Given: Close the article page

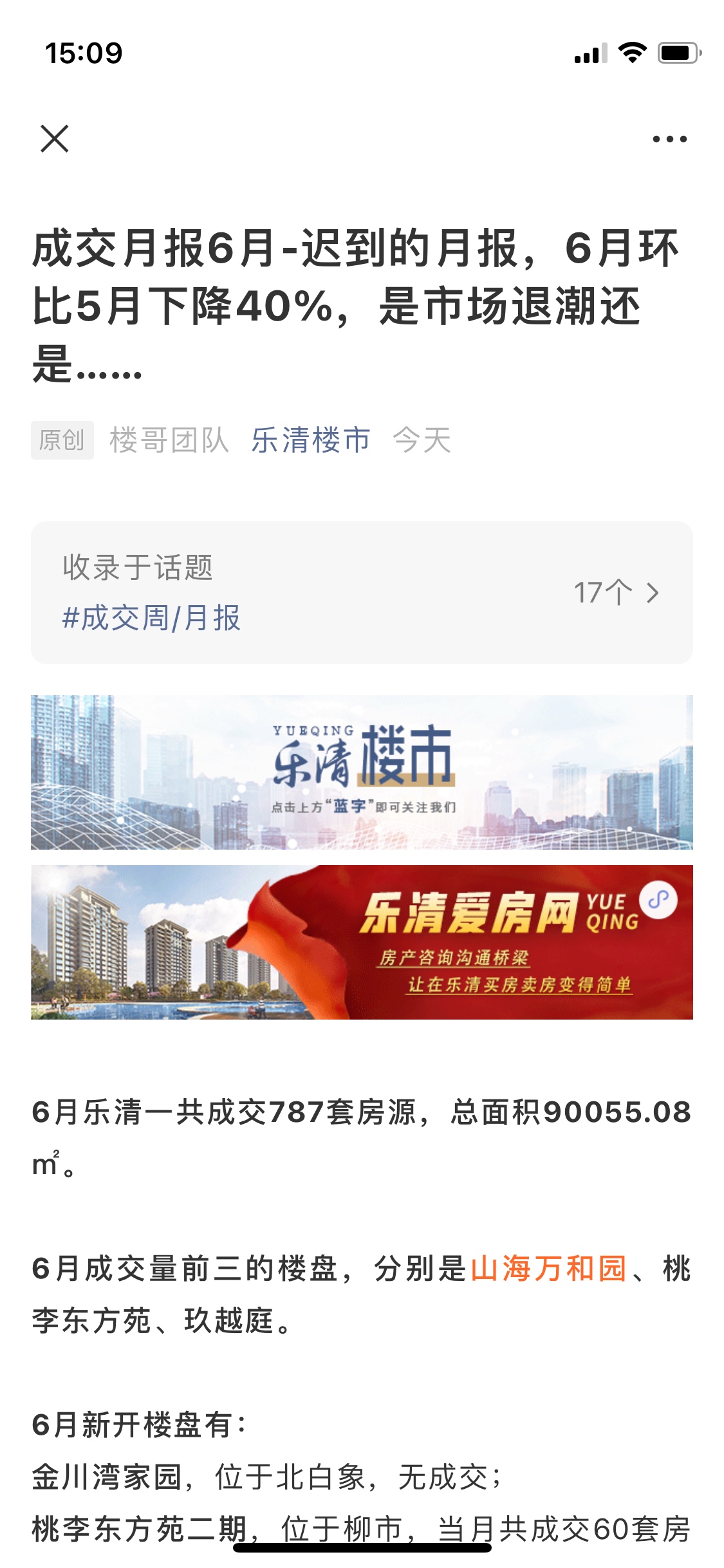Looking at the screenshot, I should 54,138.
